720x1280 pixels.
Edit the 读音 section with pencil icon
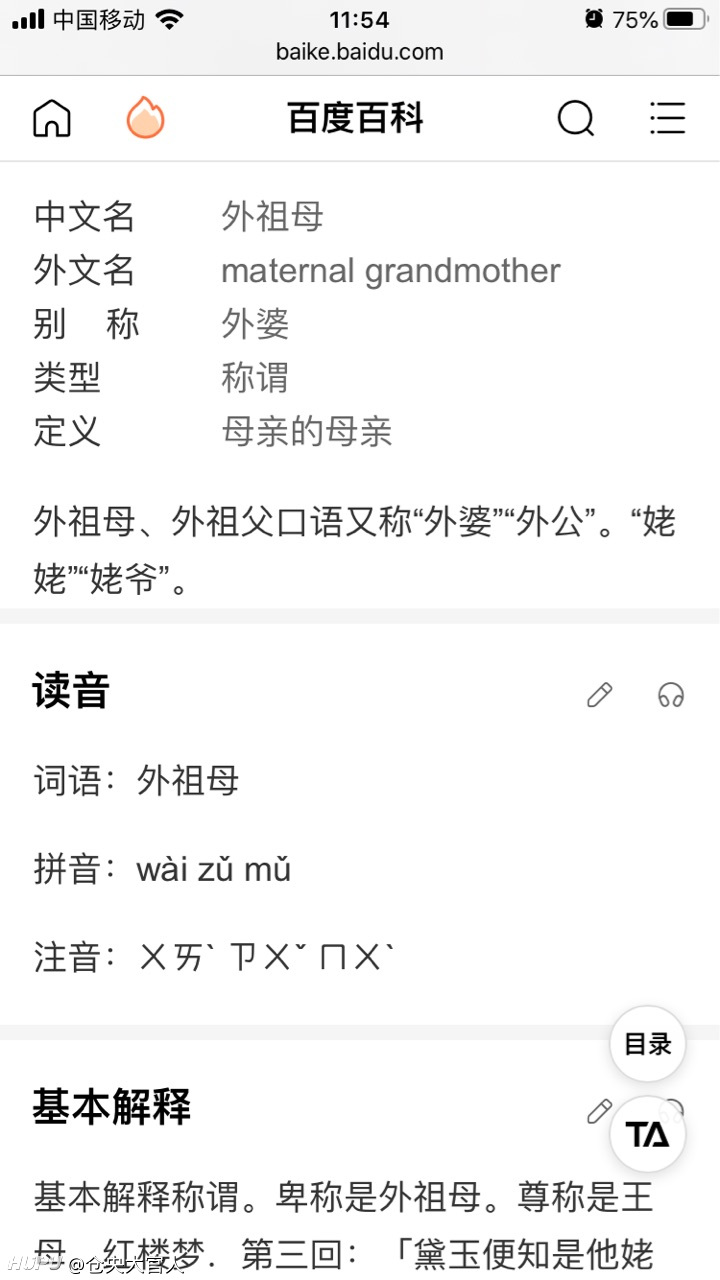point(599,695)
